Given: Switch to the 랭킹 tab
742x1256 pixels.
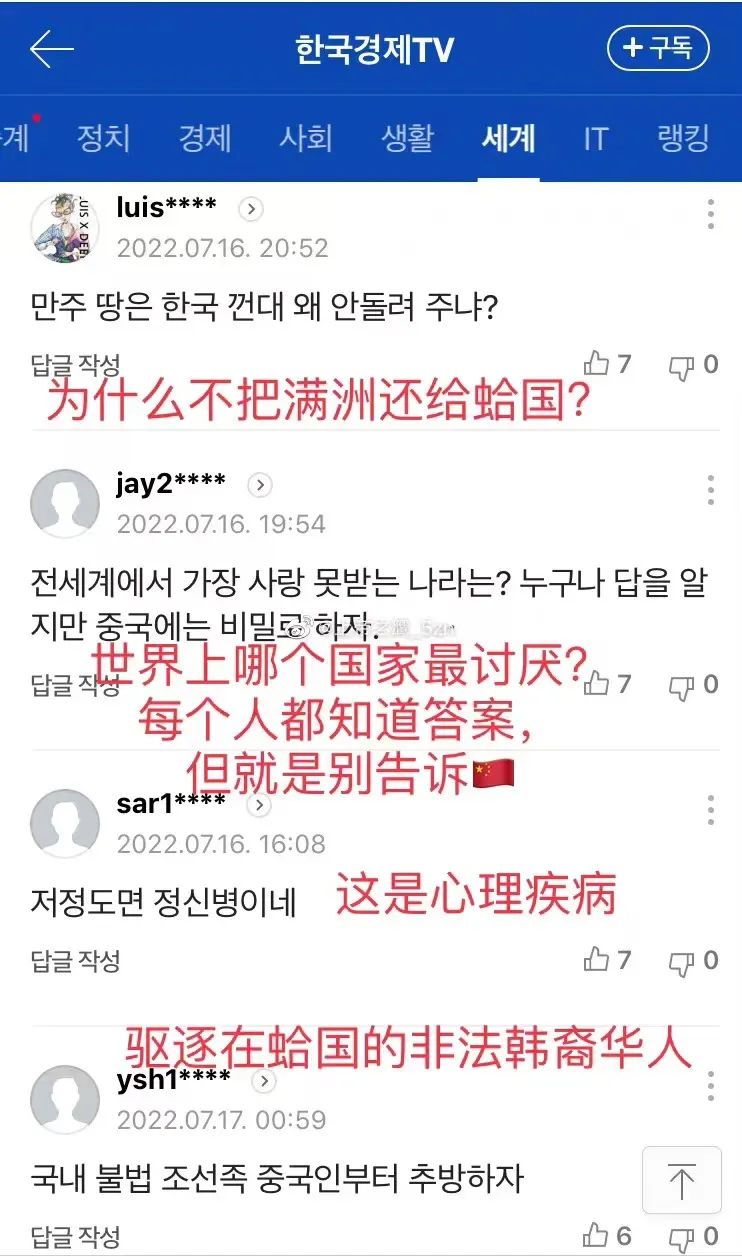Looking at the screenshot, I should (x=684, y=138).
